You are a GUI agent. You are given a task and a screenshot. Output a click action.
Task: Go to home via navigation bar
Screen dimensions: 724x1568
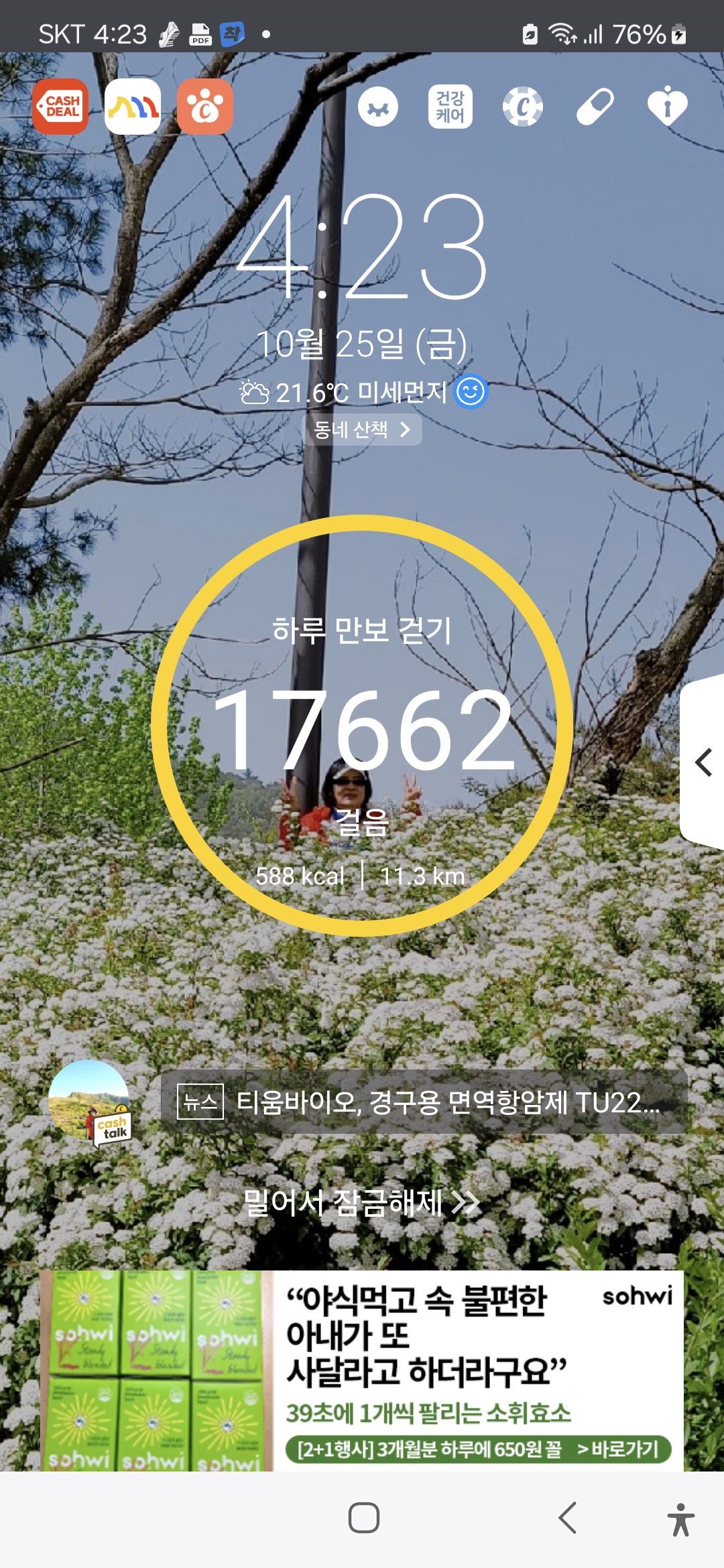(x=363, y=1518)
